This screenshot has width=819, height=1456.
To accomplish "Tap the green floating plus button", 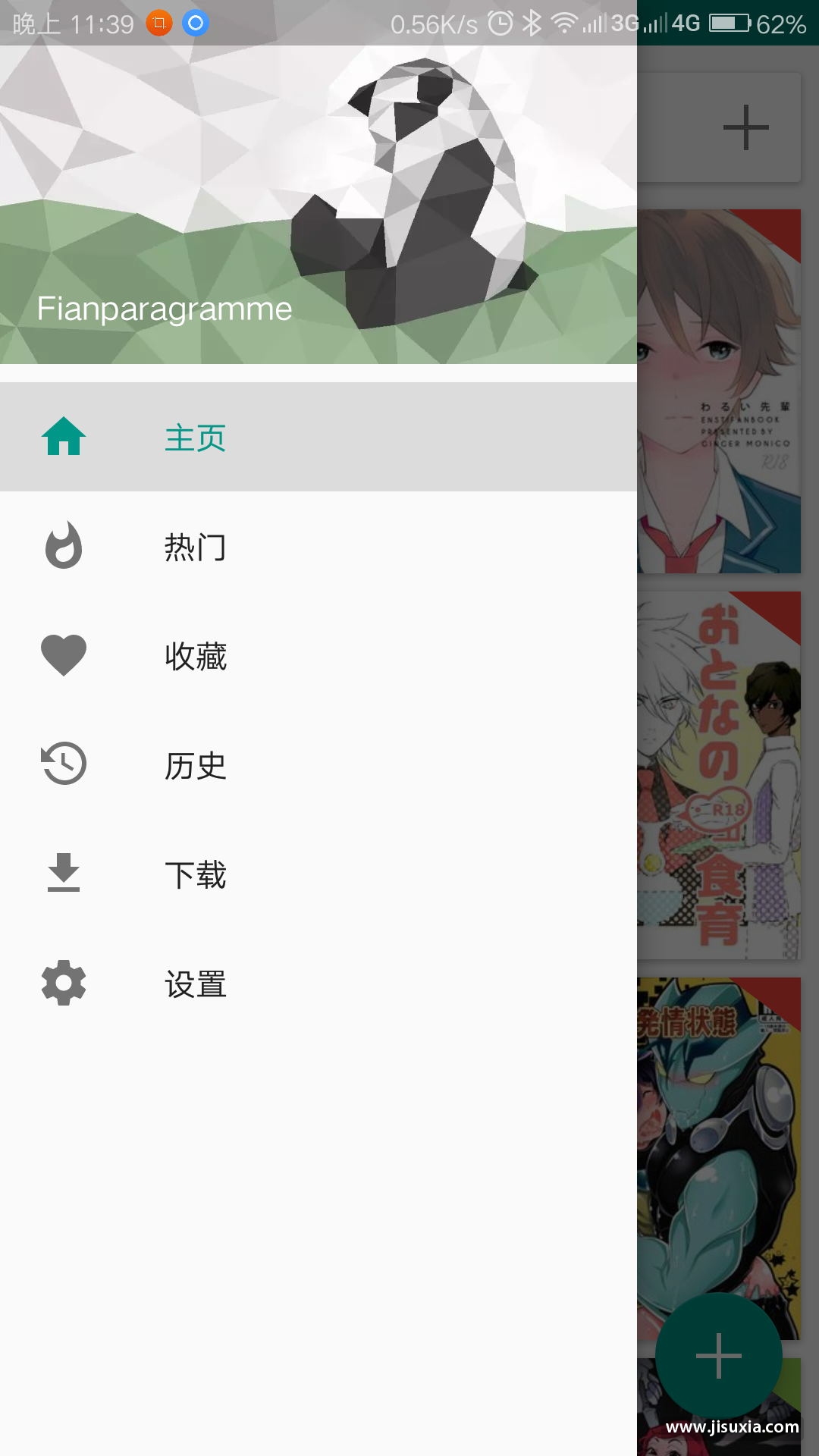I will (x=718, y=1355).
